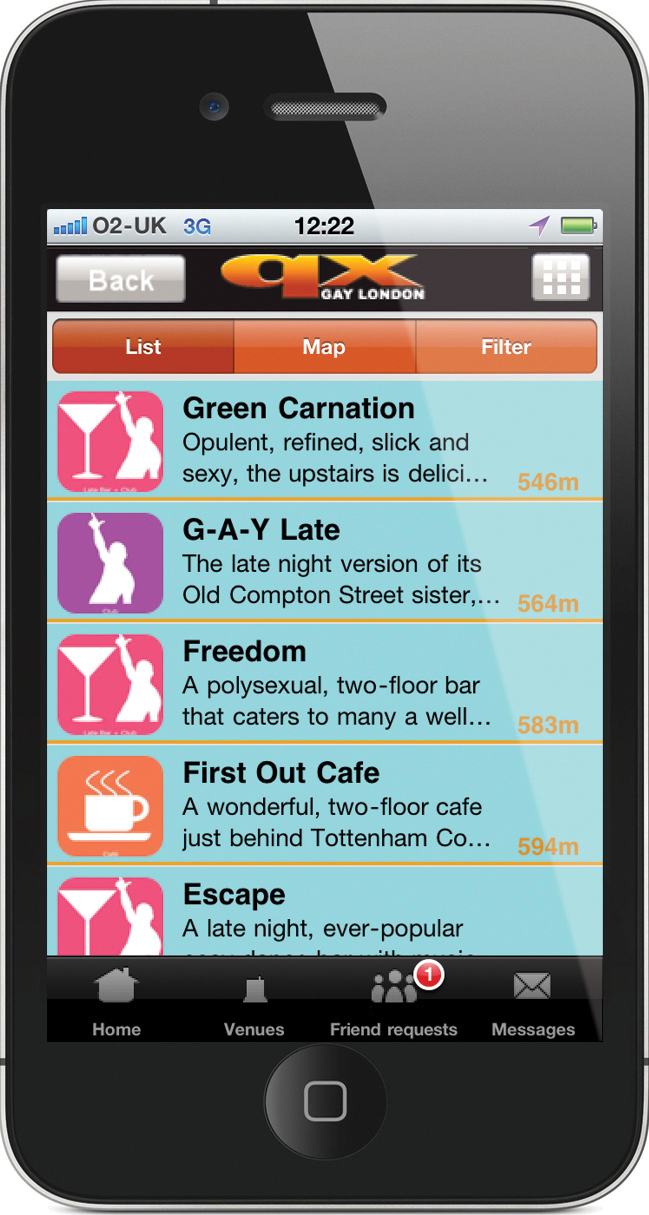This screenshot has height=1215, width=649.
Task: Open the Messages tab
Action: 533,1001
